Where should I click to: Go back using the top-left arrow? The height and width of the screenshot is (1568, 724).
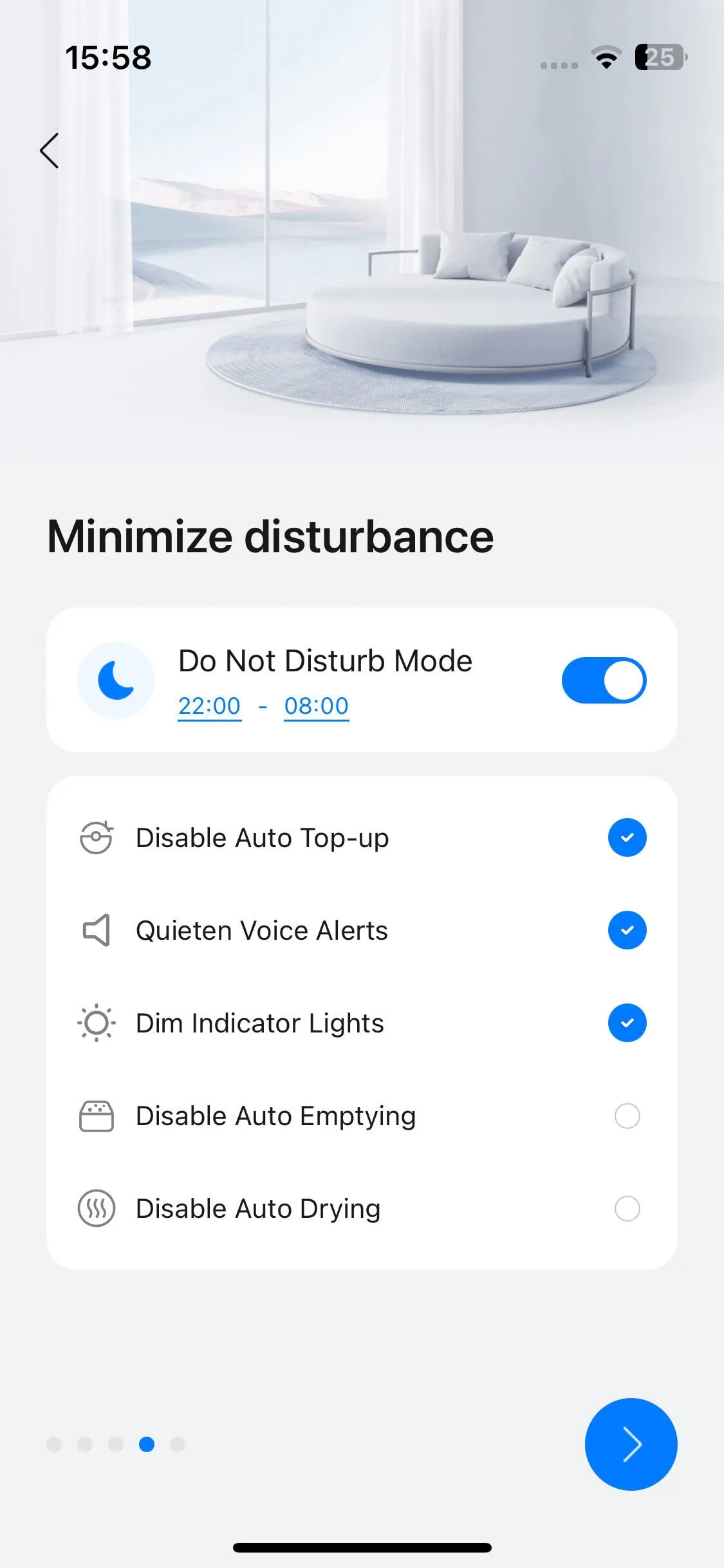(50, 151)
